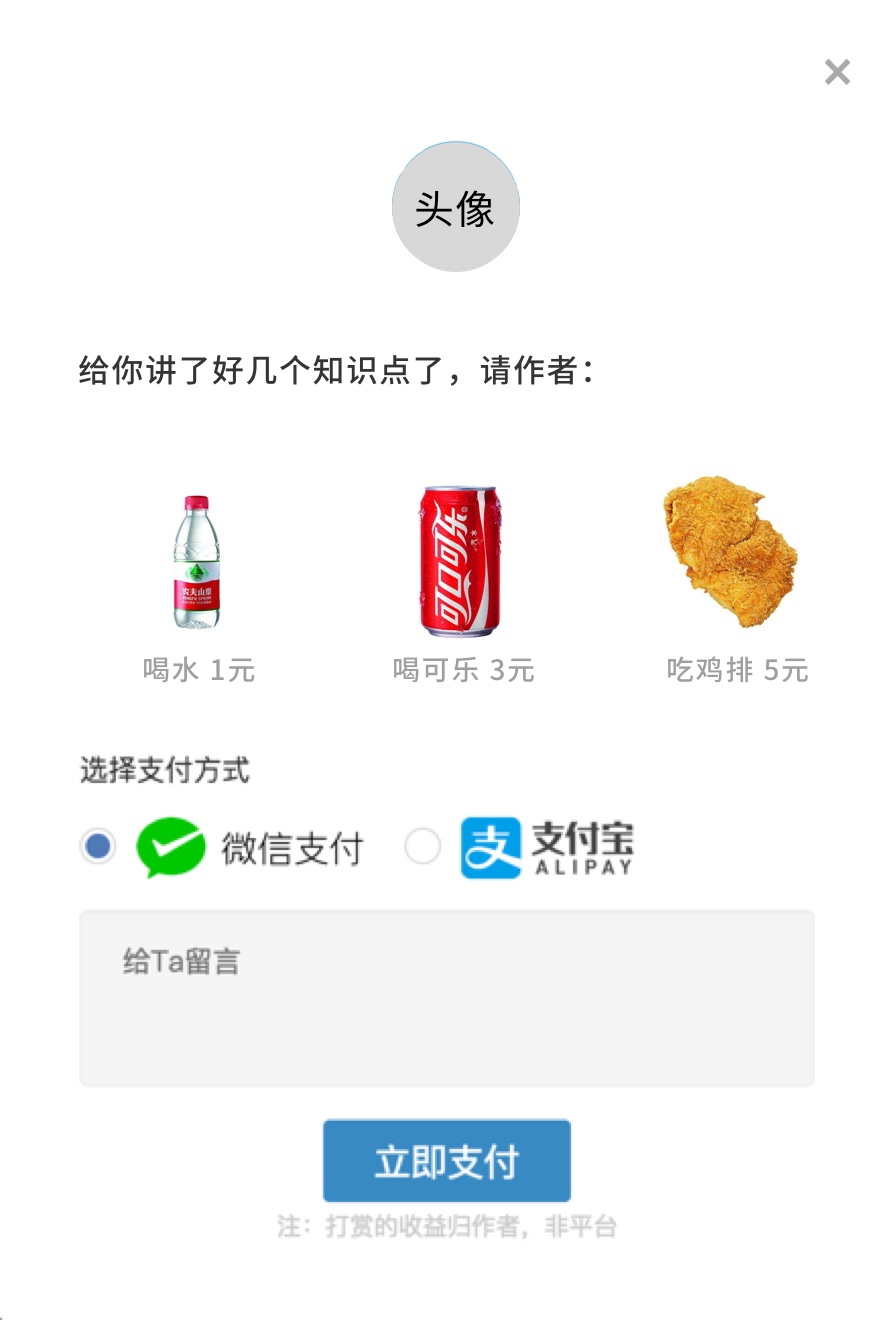Select the 微信支付 payment radio button
Image resolution: width=882 pixels, height=1320 pixels.
(x=97, y=846)
